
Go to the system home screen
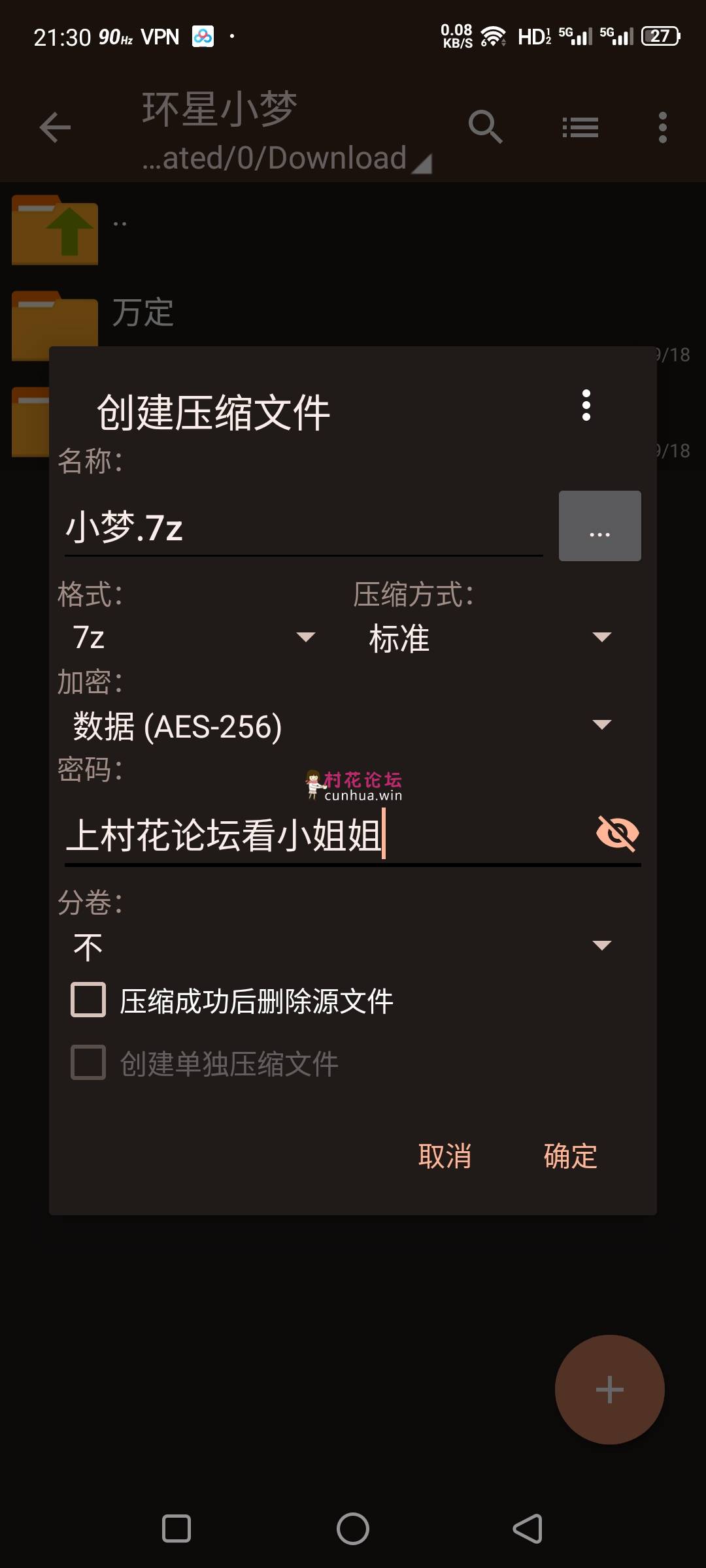[353, 1529]
